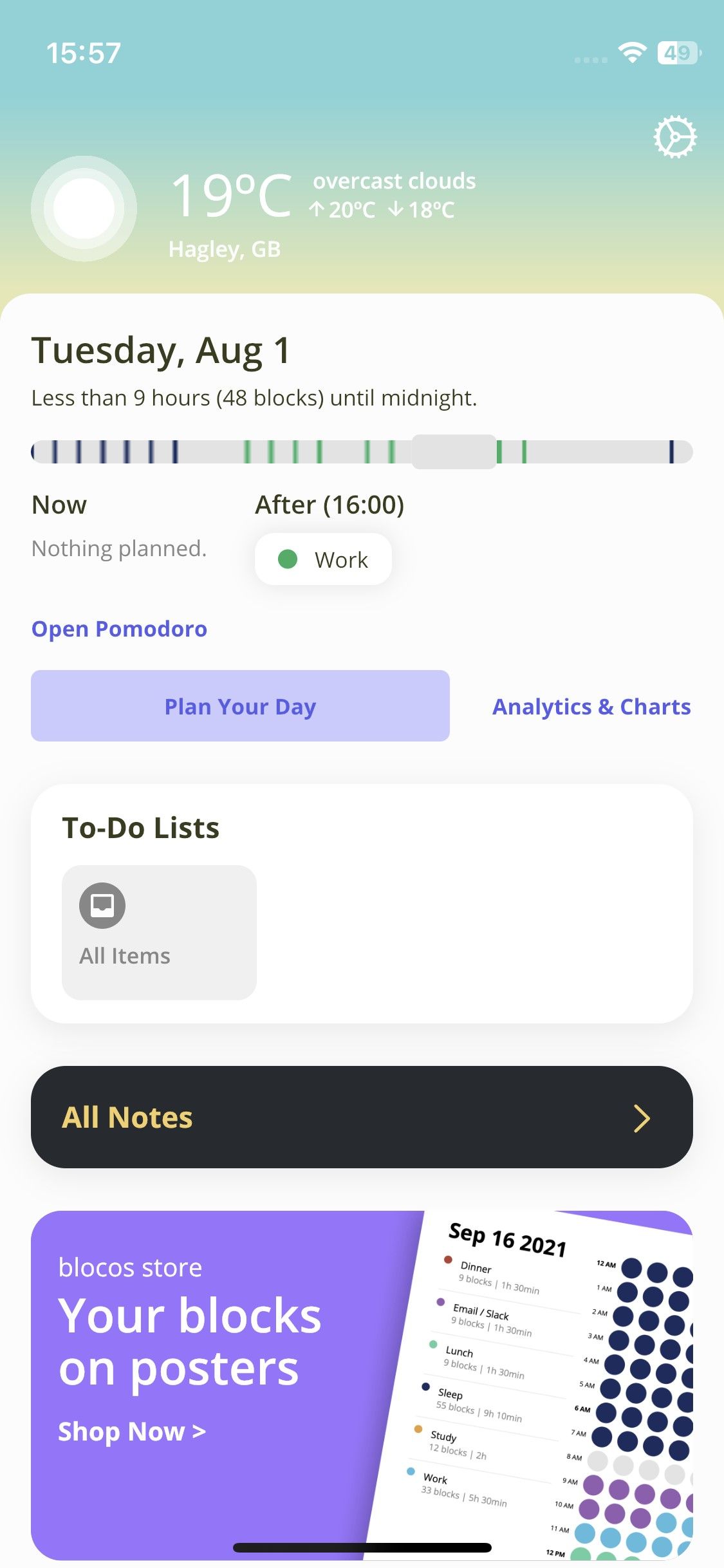Tap the Work pill under After 16:00

[x=323, y=559]
